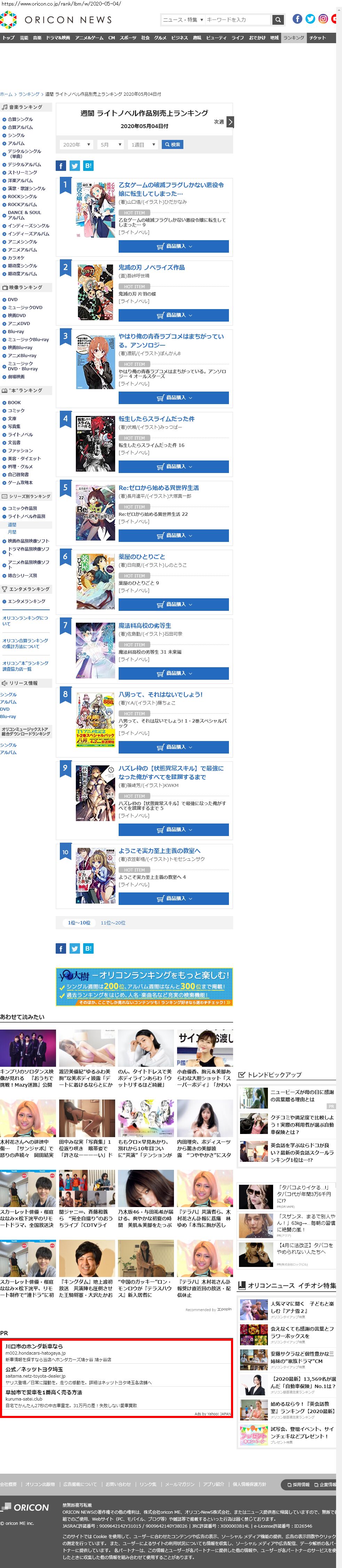
Task: Tap 商品購入 button for 鬼滅の刃 ノベライズ作品
Action: tap(173, 315)
